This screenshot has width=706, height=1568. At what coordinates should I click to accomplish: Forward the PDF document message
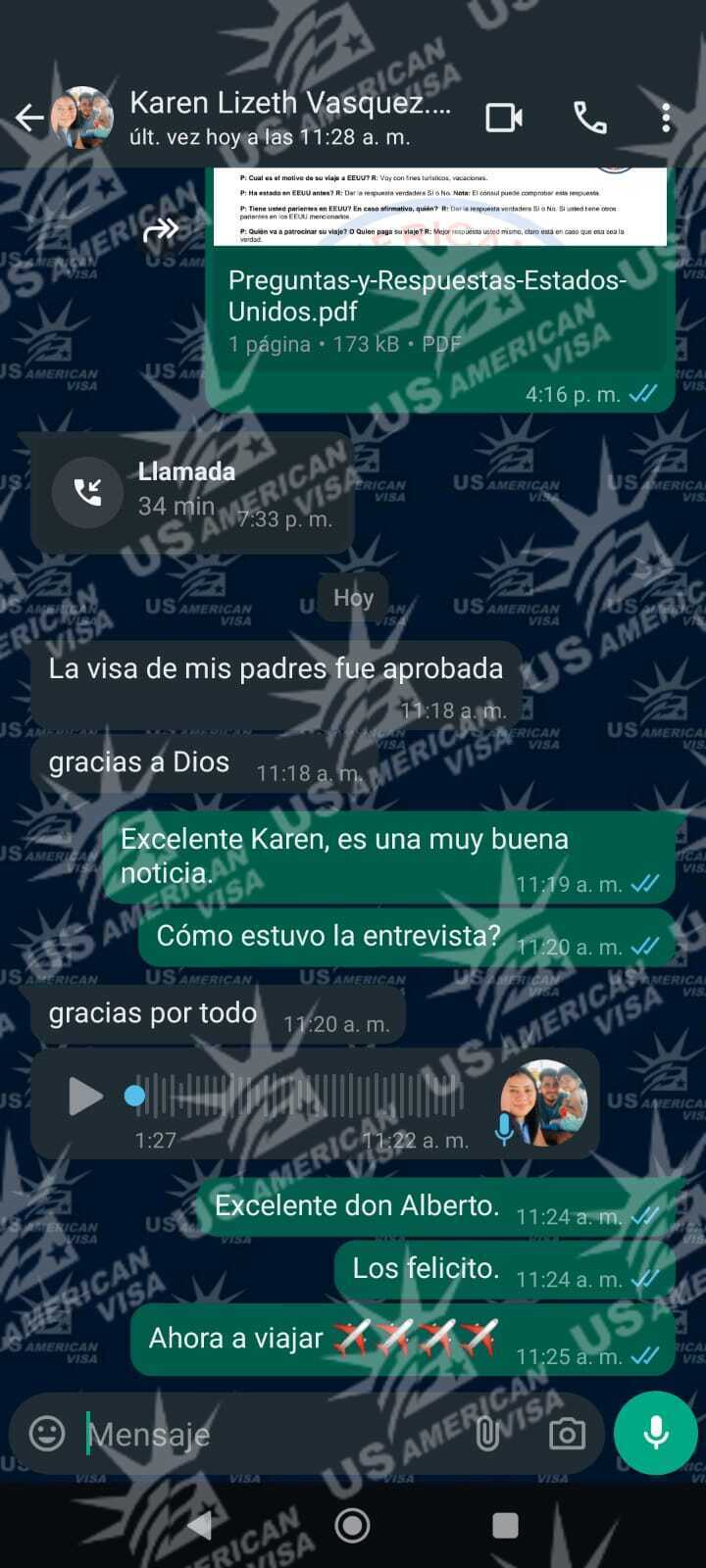[162, 230]
